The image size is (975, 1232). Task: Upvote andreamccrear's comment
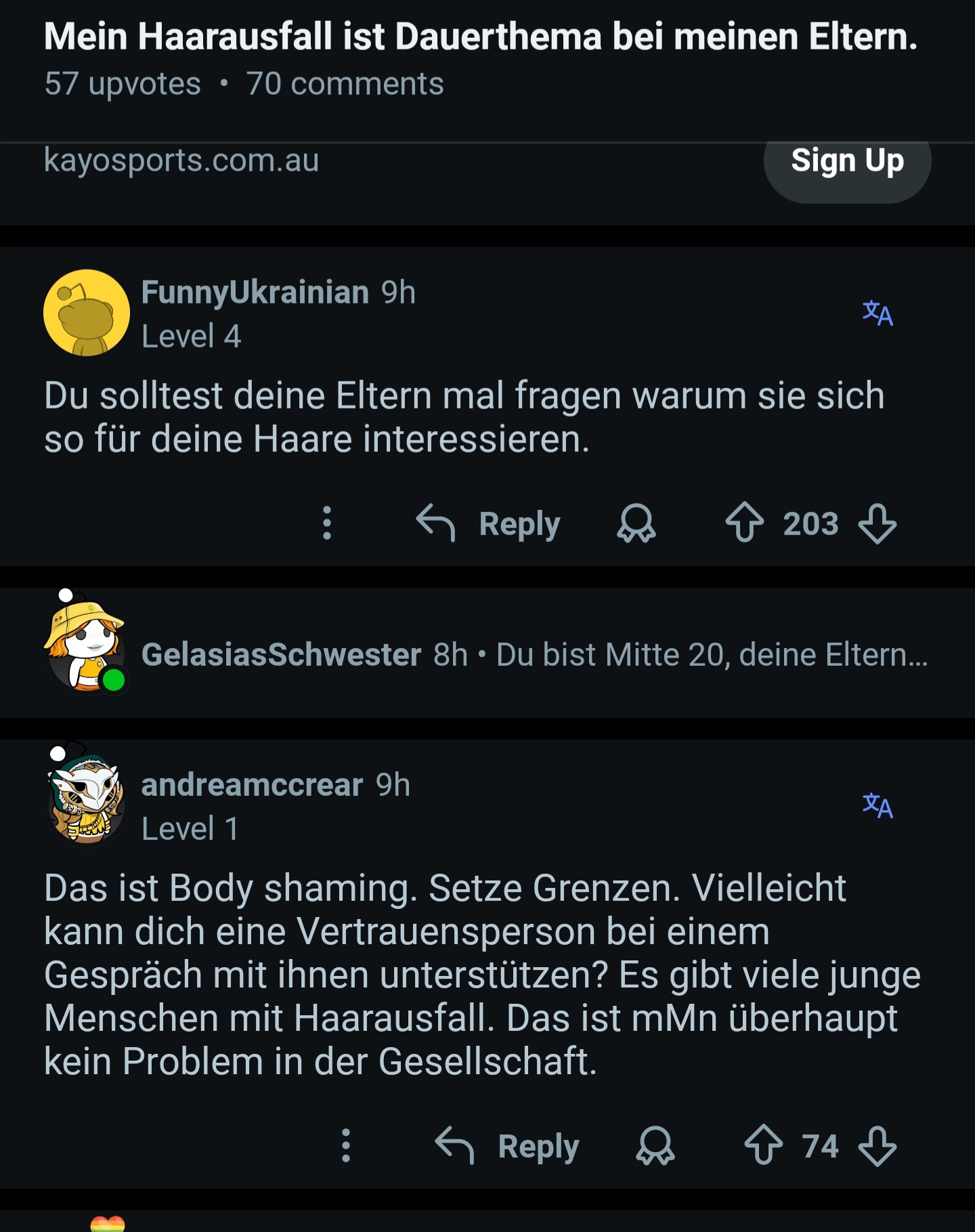[x=763, y=1146]
